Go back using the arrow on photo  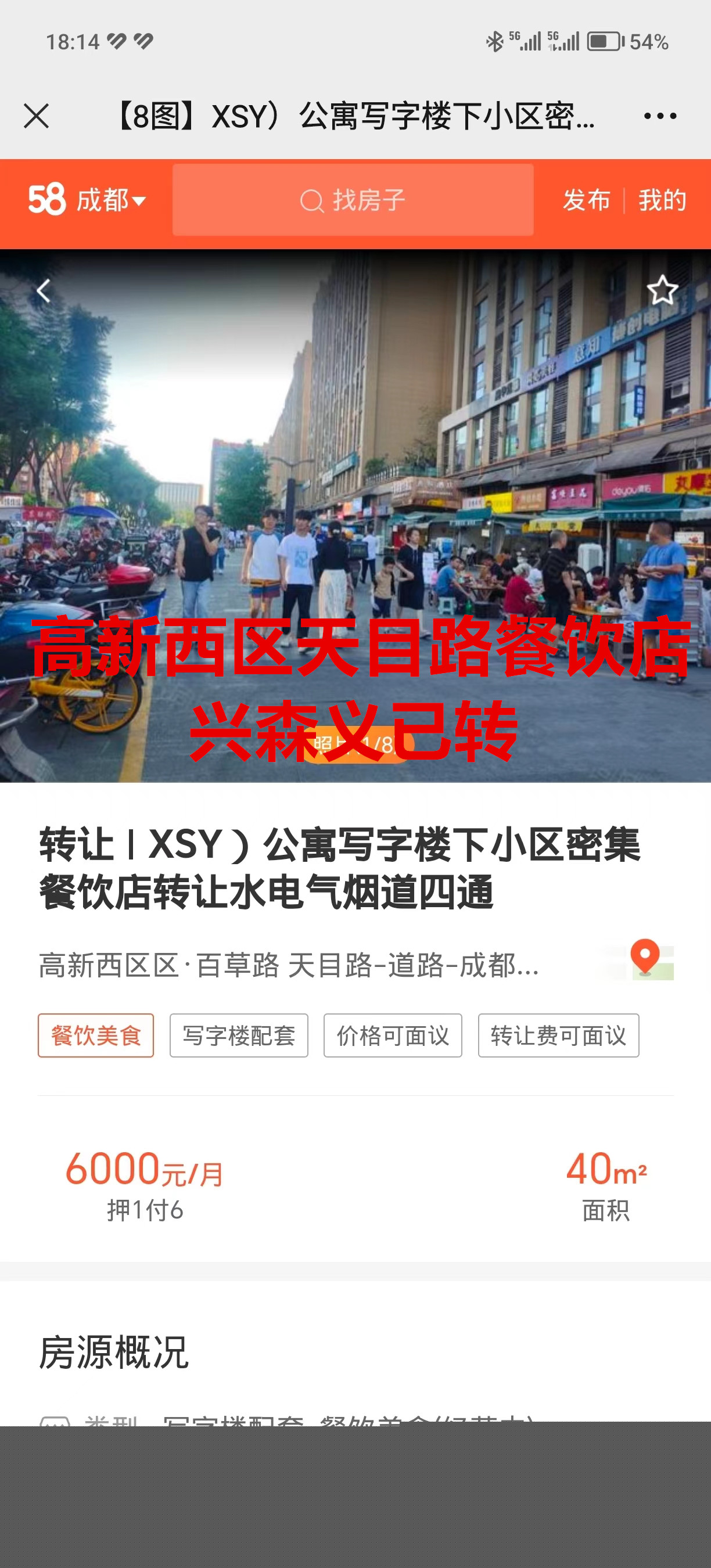point(42,291)
